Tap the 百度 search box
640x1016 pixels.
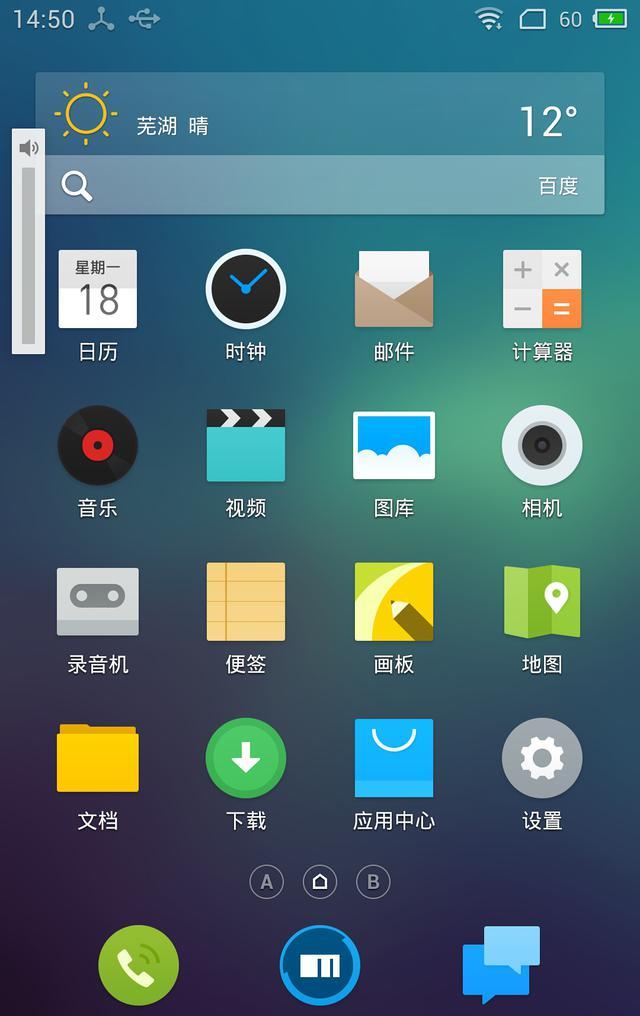point(320,185)
